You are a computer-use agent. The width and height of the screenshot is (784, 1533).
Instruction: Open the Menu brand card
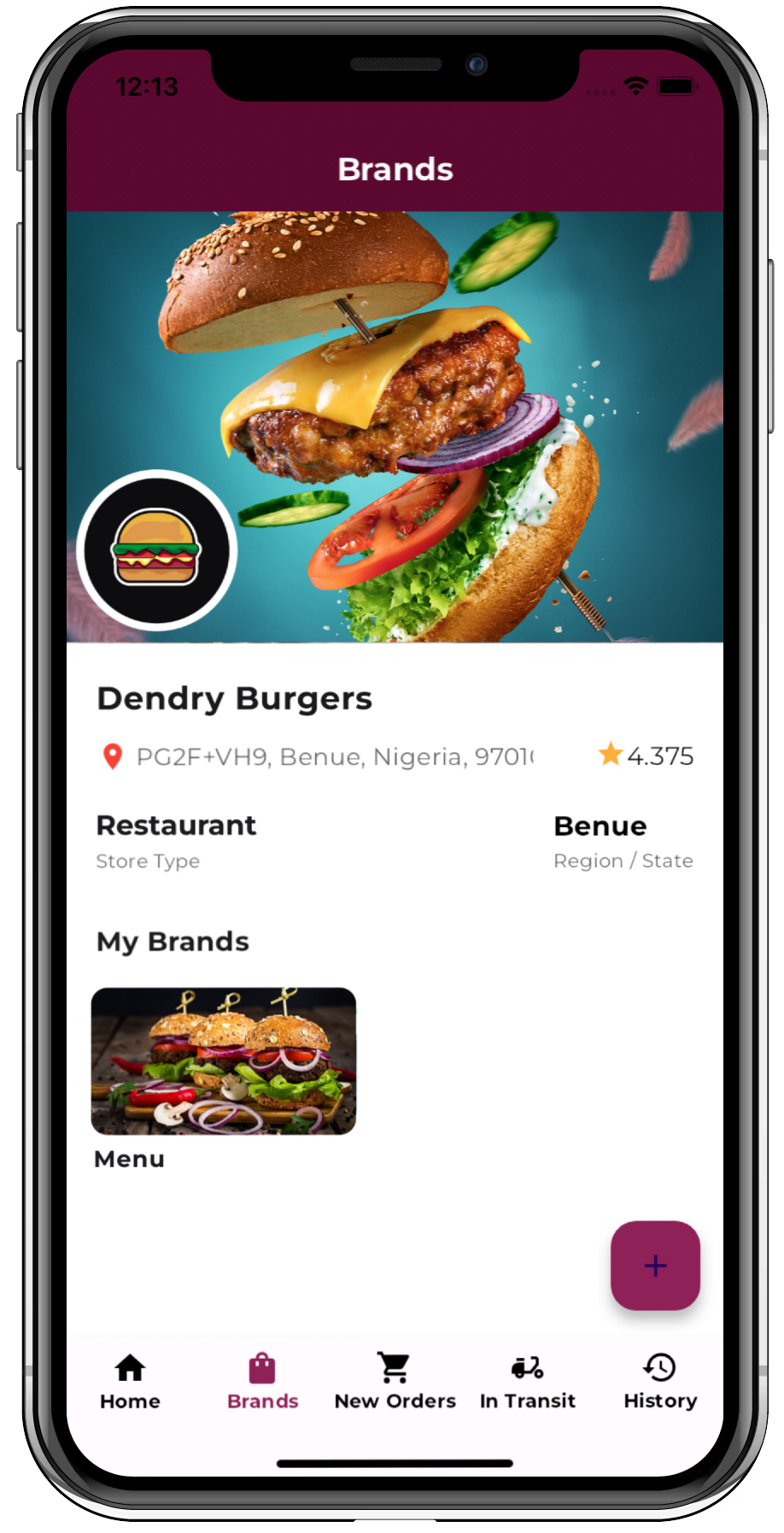224,1061
